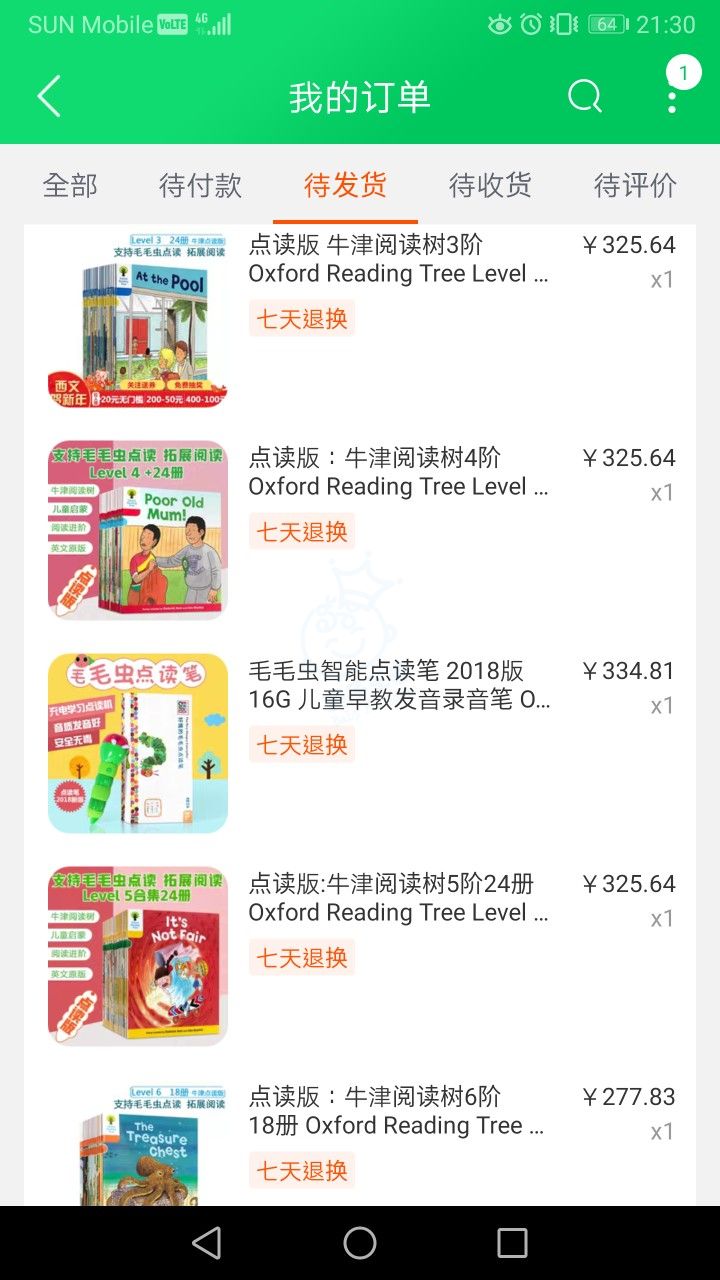720x1280 pixels.
Task: Open the recent apps overview
Action: pos(512,1243)
